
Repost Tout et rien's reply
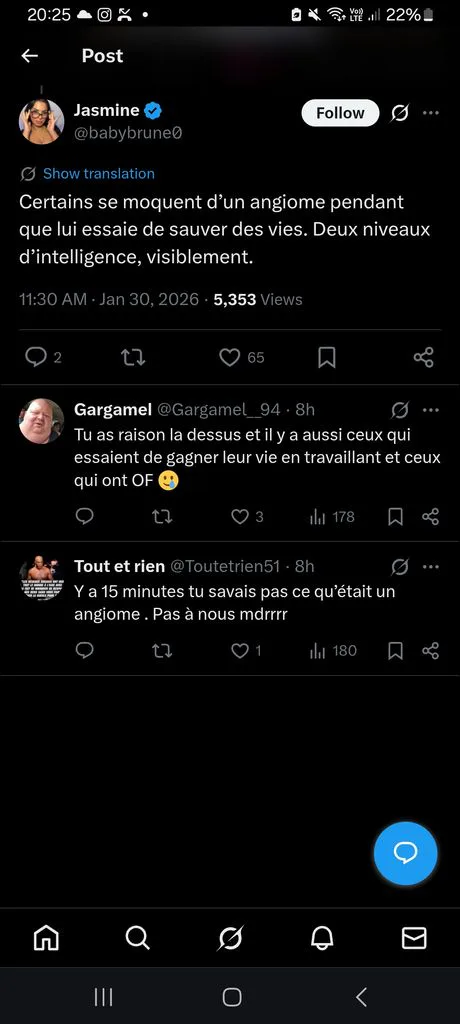pos(161,650)
